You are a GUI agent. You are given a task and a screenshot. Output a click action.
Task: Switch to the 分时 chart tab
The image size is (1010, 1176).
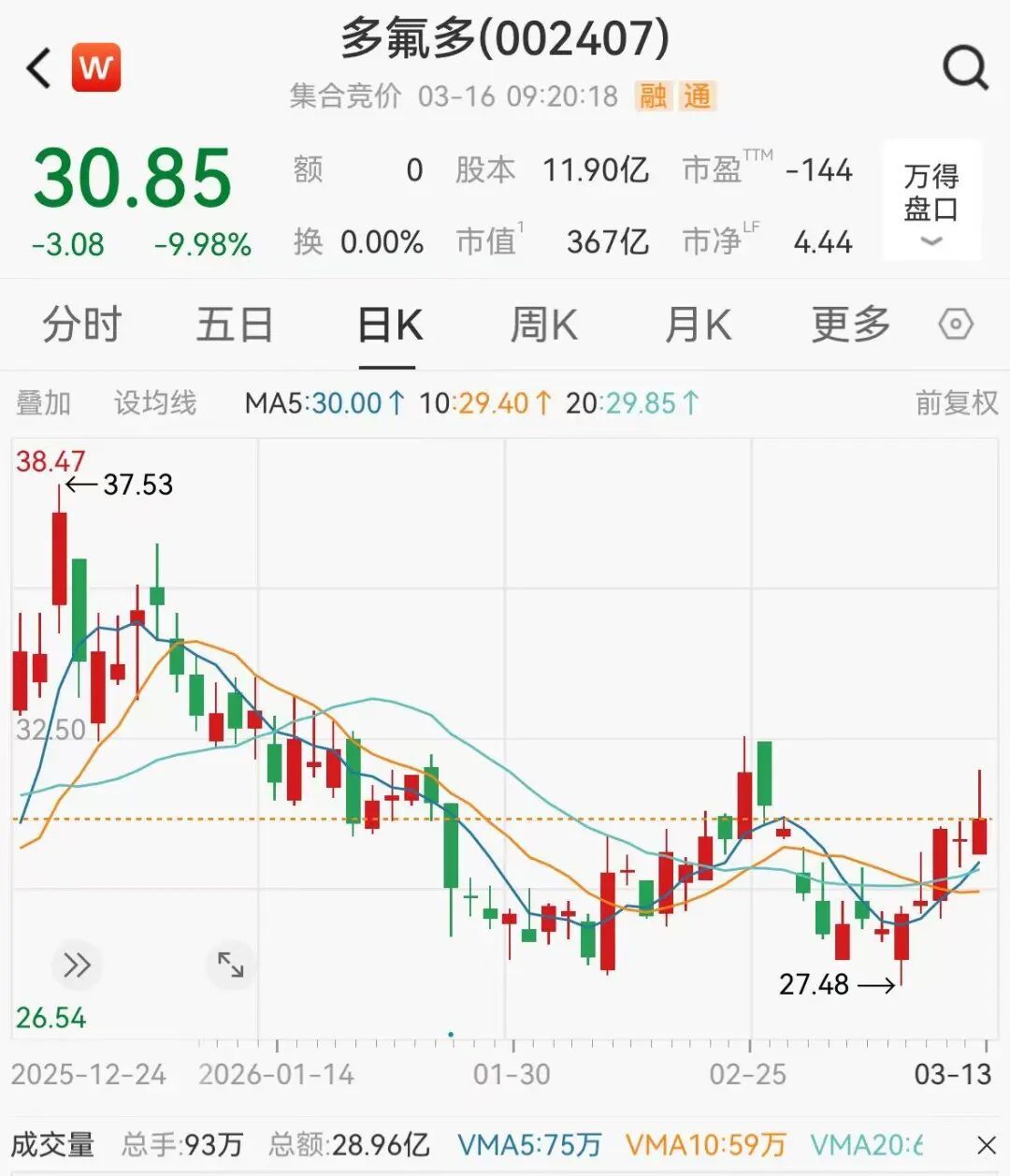[82, 326]
